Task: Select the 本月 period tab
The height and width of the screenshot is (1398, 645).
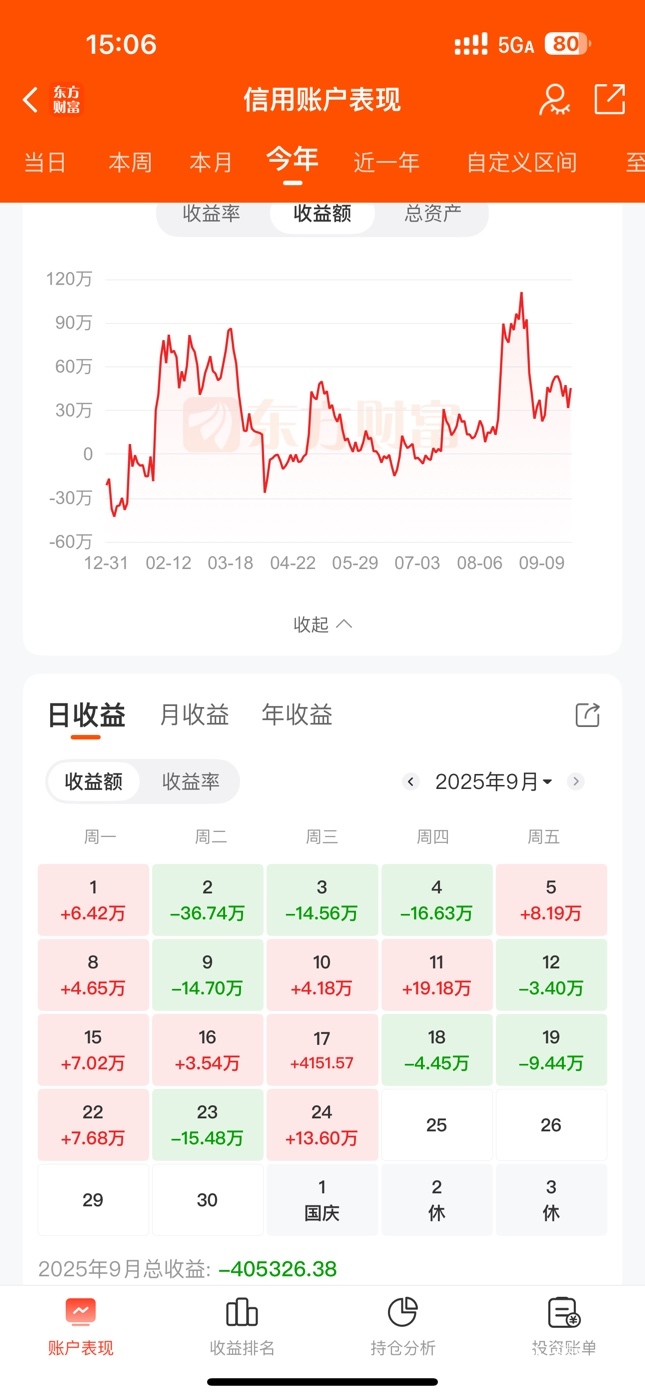Action: coord(211,163)
